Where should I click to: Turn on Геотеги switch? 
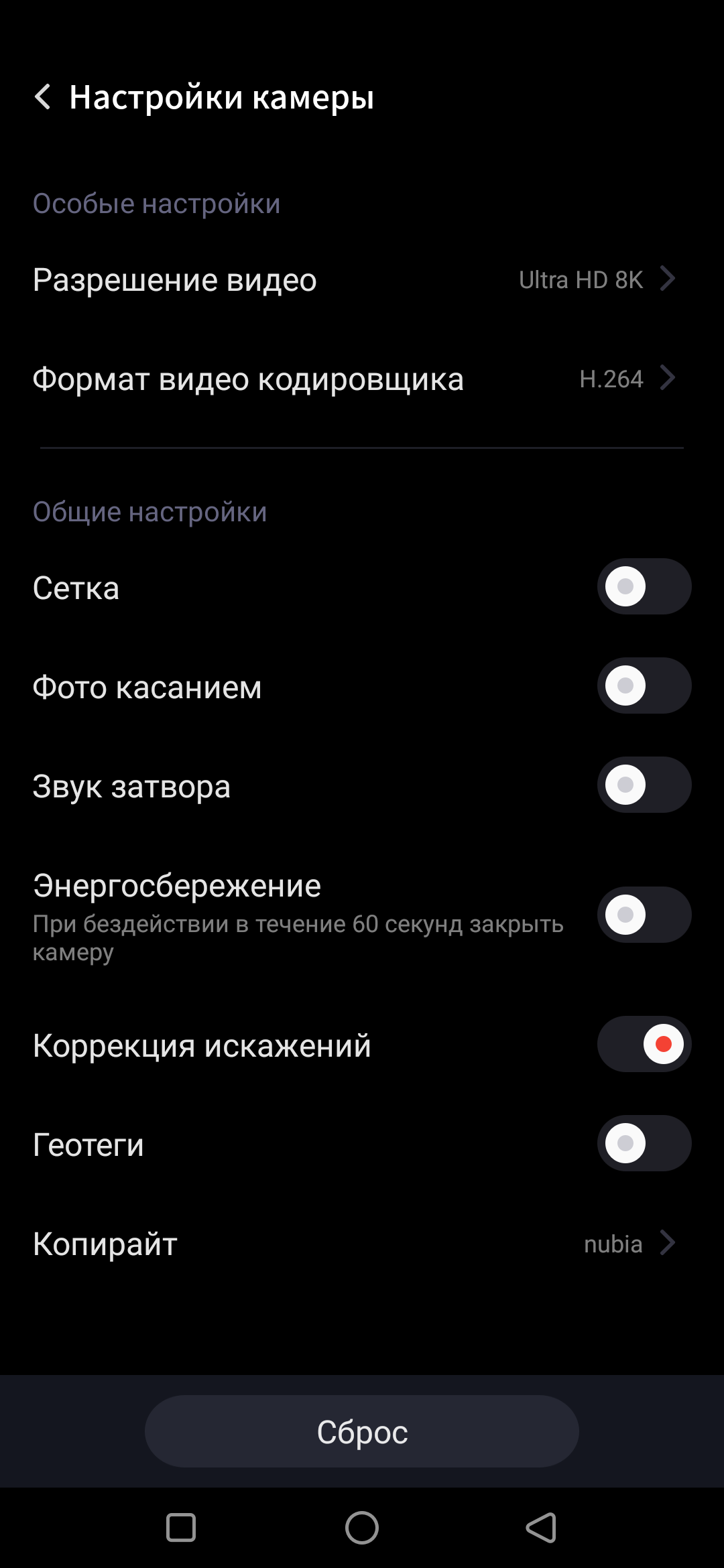click(x=644, y=1144)
